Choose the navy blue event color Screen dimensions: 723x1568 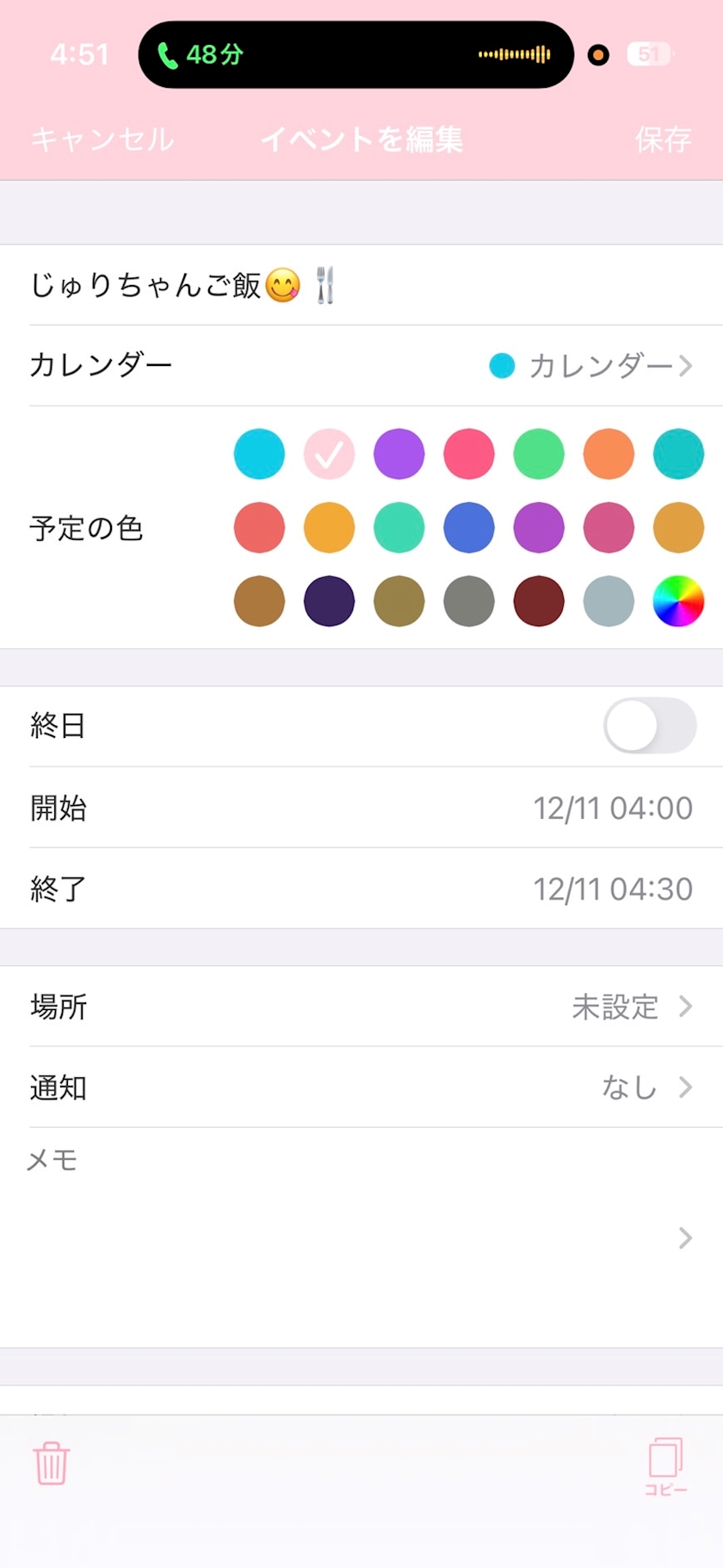pos(329,601)
